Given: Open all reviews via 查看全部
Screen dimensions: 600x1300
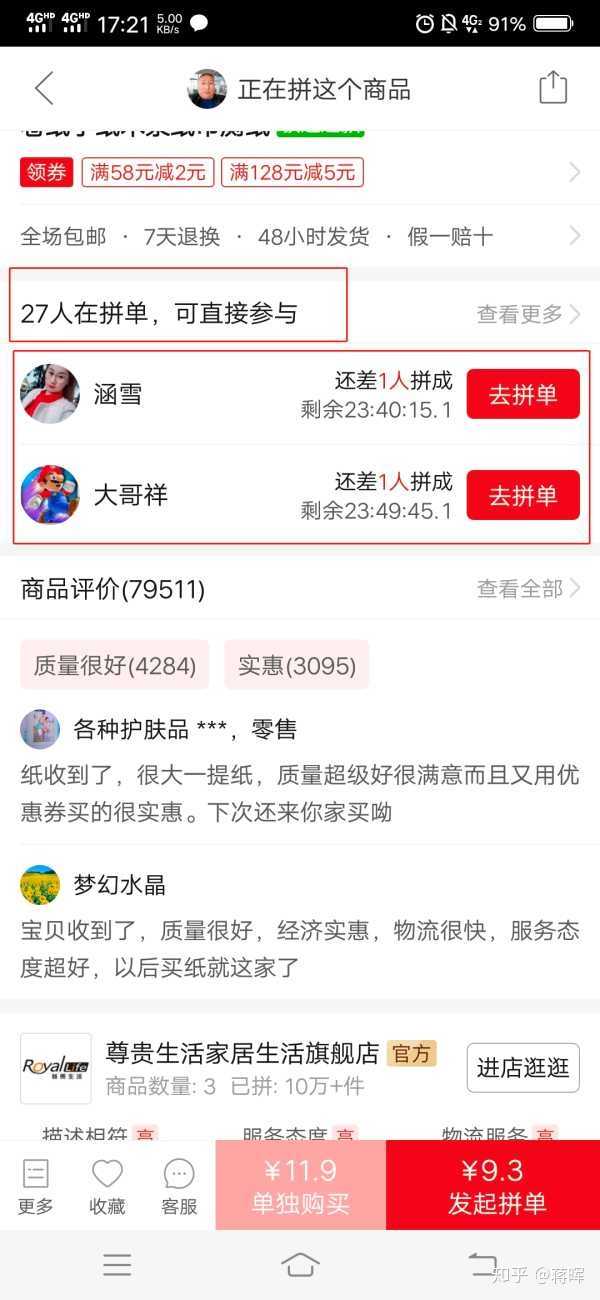Looking at the screenshot, I should pyautogui.click(x=528, y=589).
